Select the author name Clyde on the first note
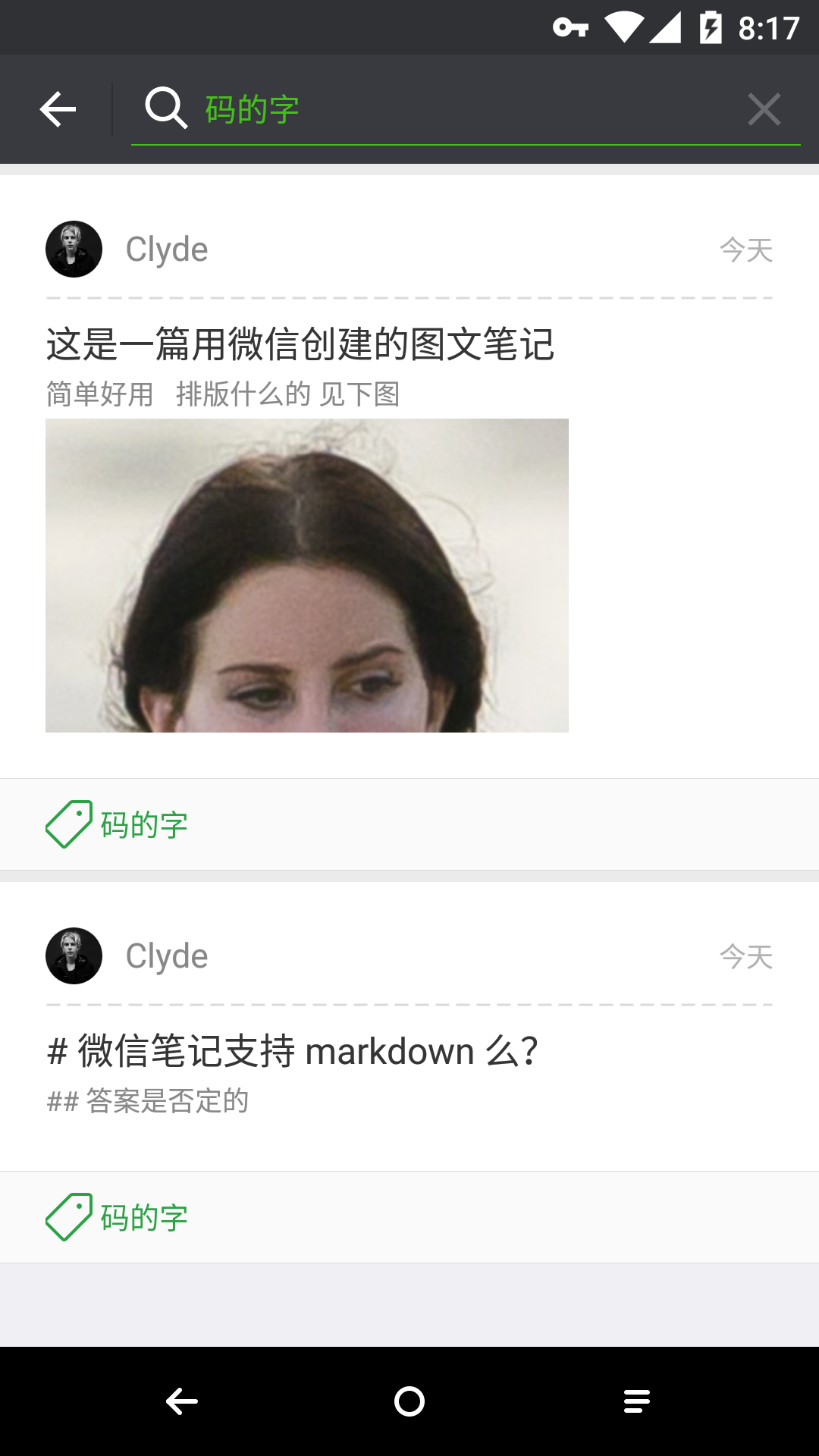The image size is (819, 1456). point(166,248)
